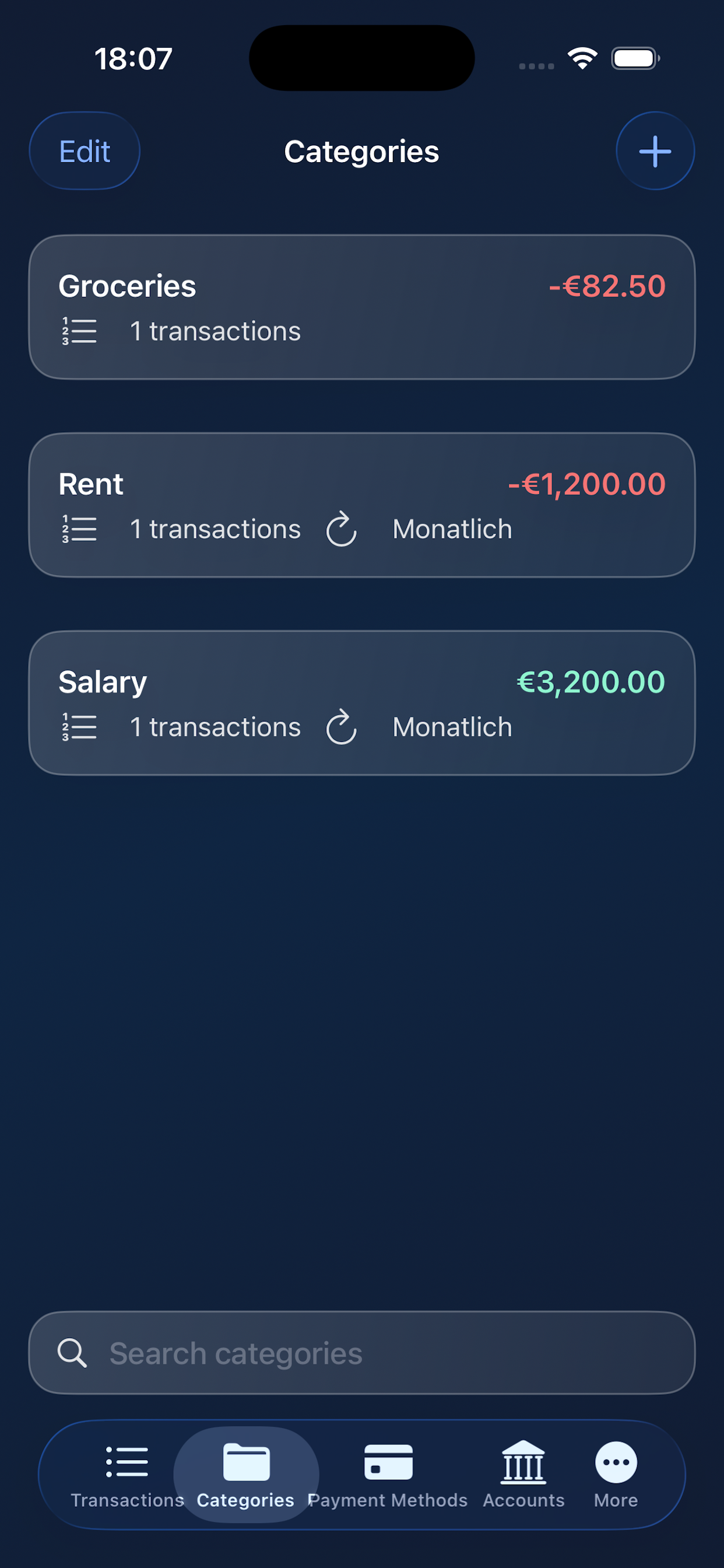Click the recurring icon on Rent
724x1568 pixels.
[342, 528]
